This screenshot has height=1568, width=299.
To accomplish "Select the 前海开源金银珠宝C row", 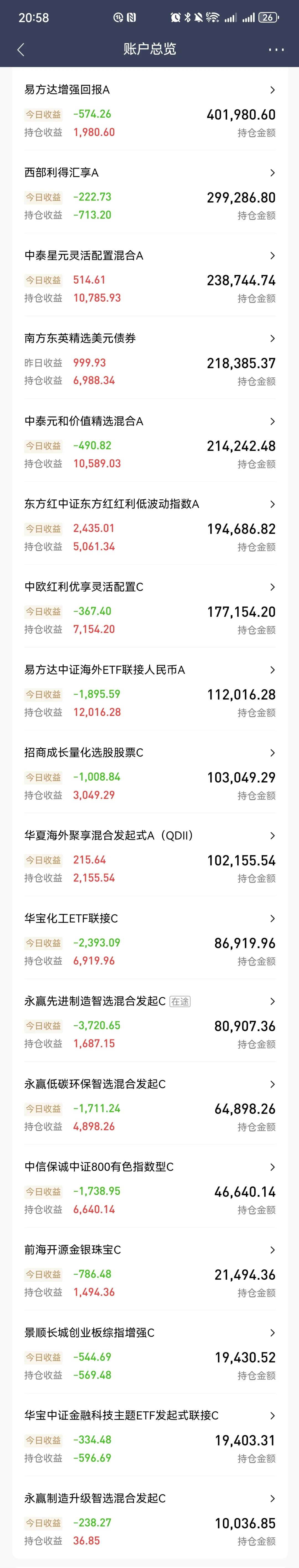I will point(149,1269).
